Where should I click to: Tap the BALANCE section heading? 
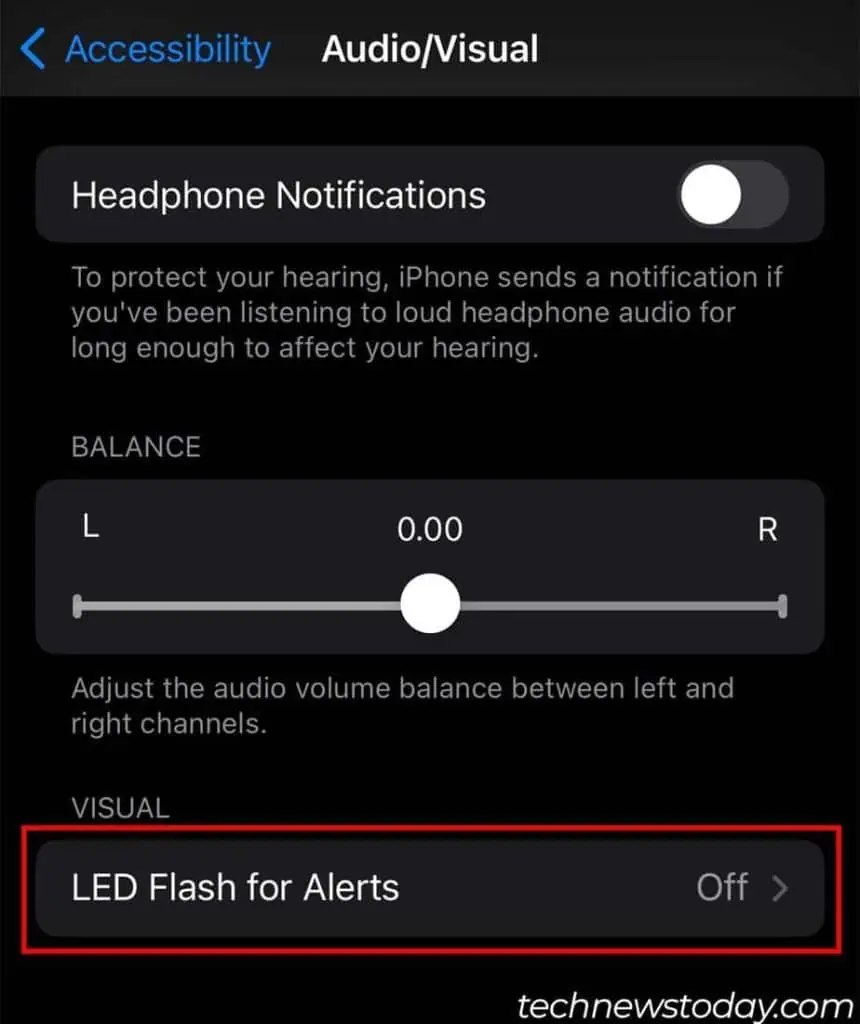(135, 447)
